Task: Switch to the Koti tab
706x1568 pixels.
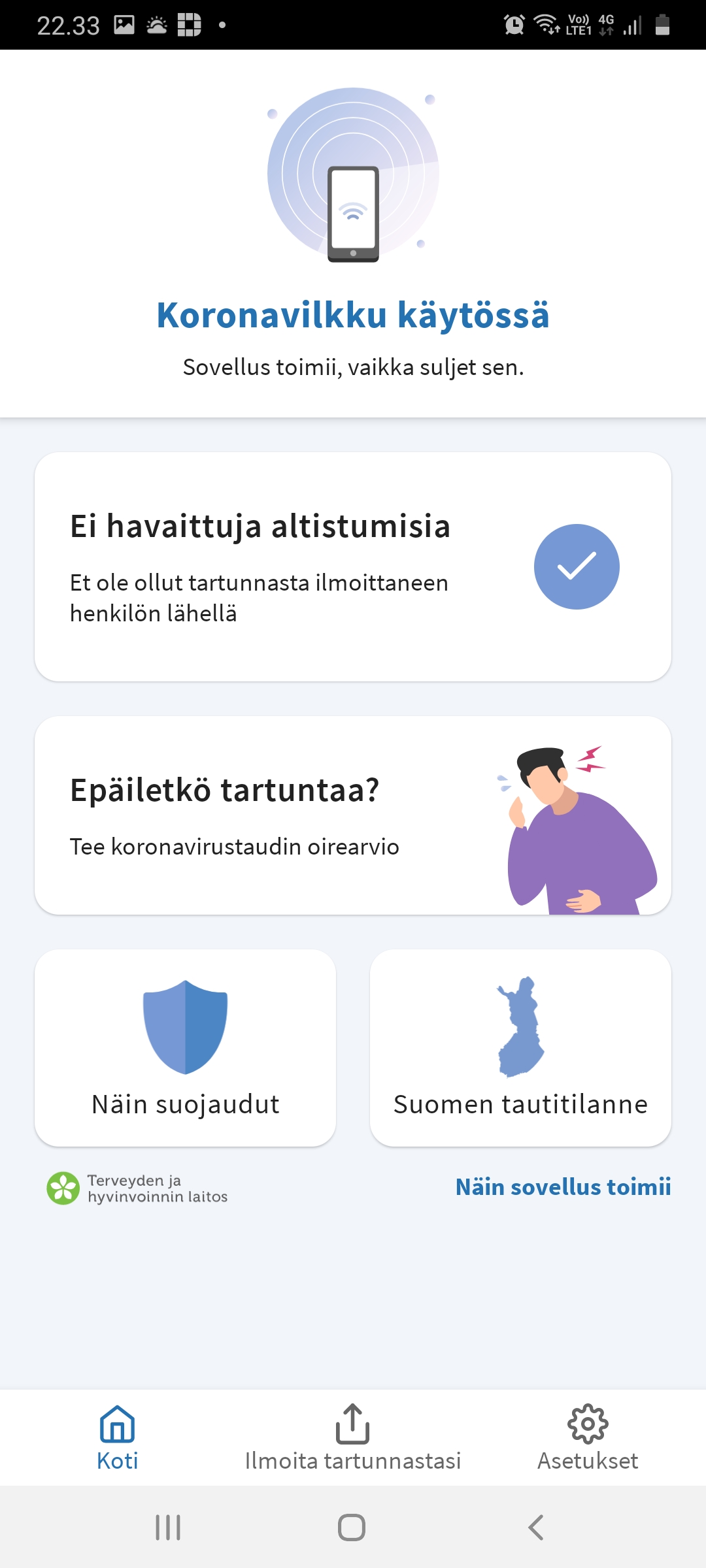Action: pyautogui.click(x=118, y=1437)
